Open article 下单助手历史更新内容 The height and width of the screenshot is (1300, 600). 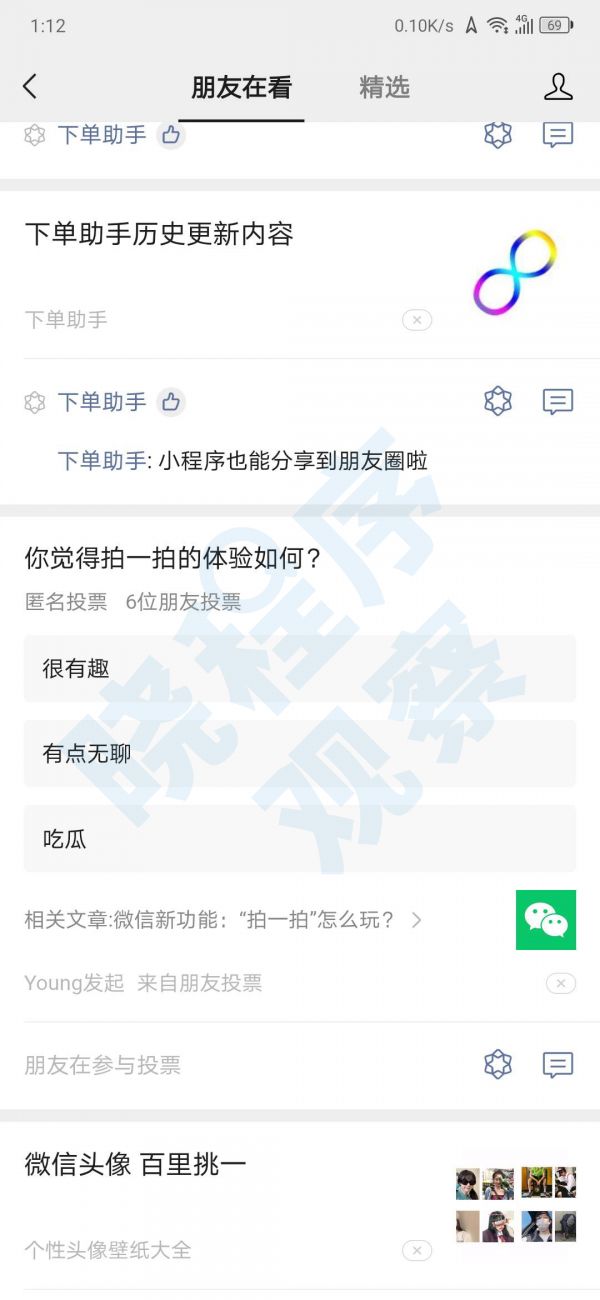(x=159, y=235)
